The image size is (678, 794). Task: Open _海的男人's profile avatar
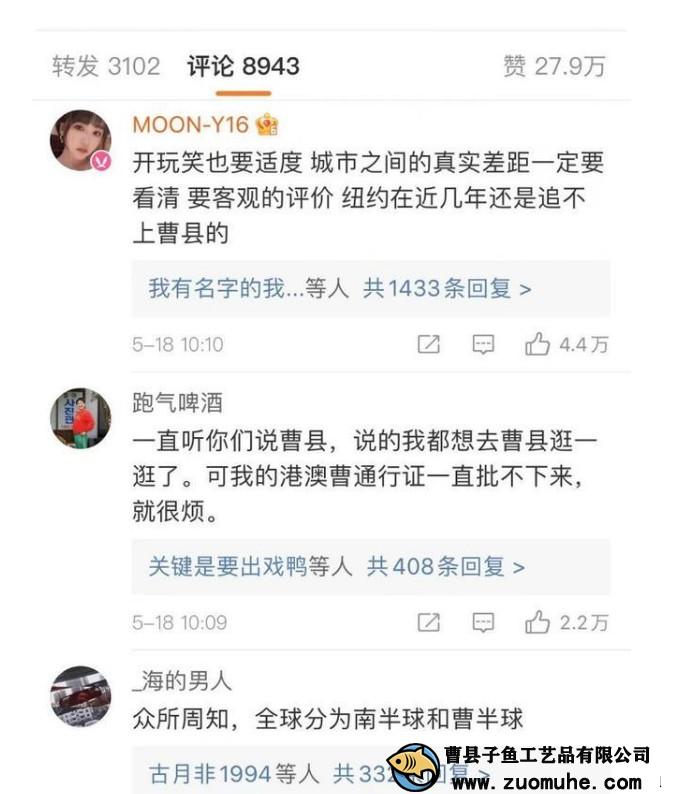click(x=81, y=696)
